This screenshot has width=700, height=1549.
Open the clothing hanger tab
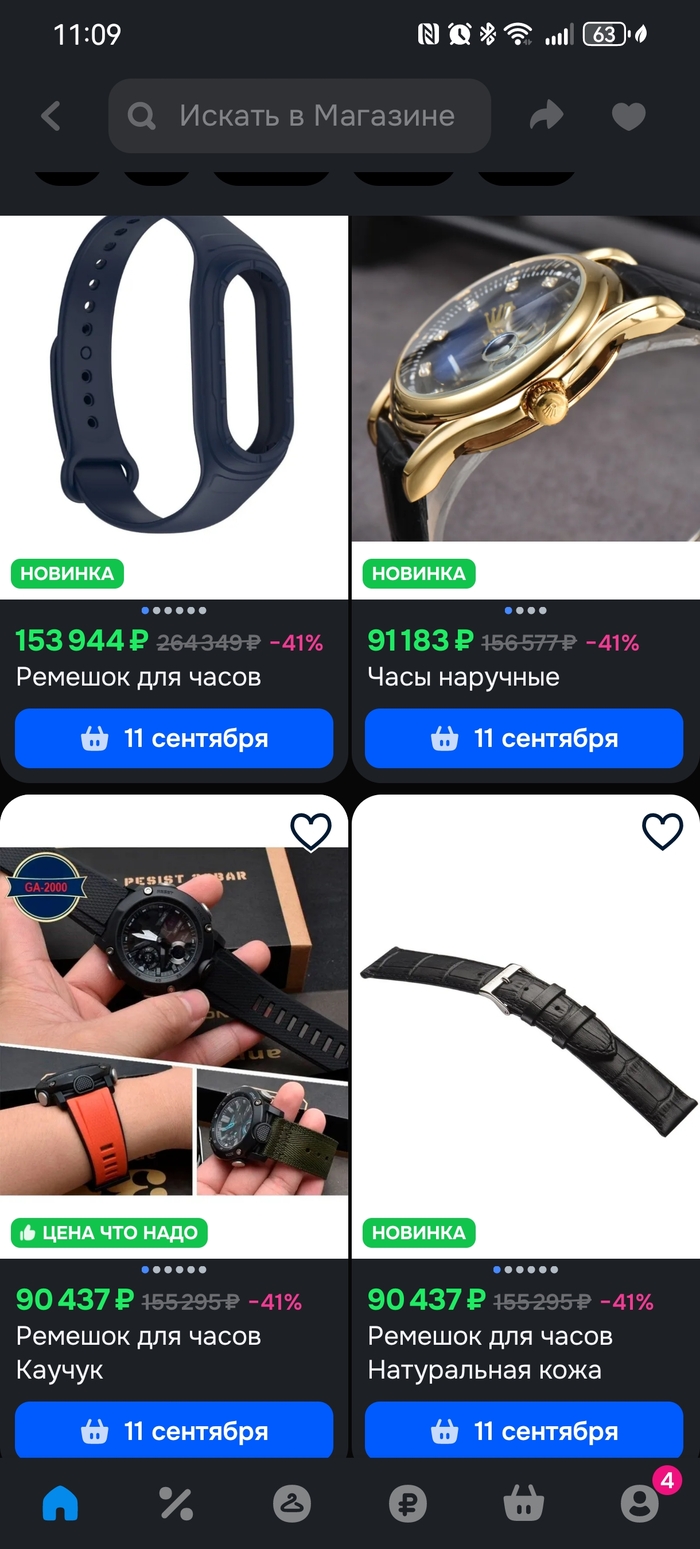point(292,1503)
